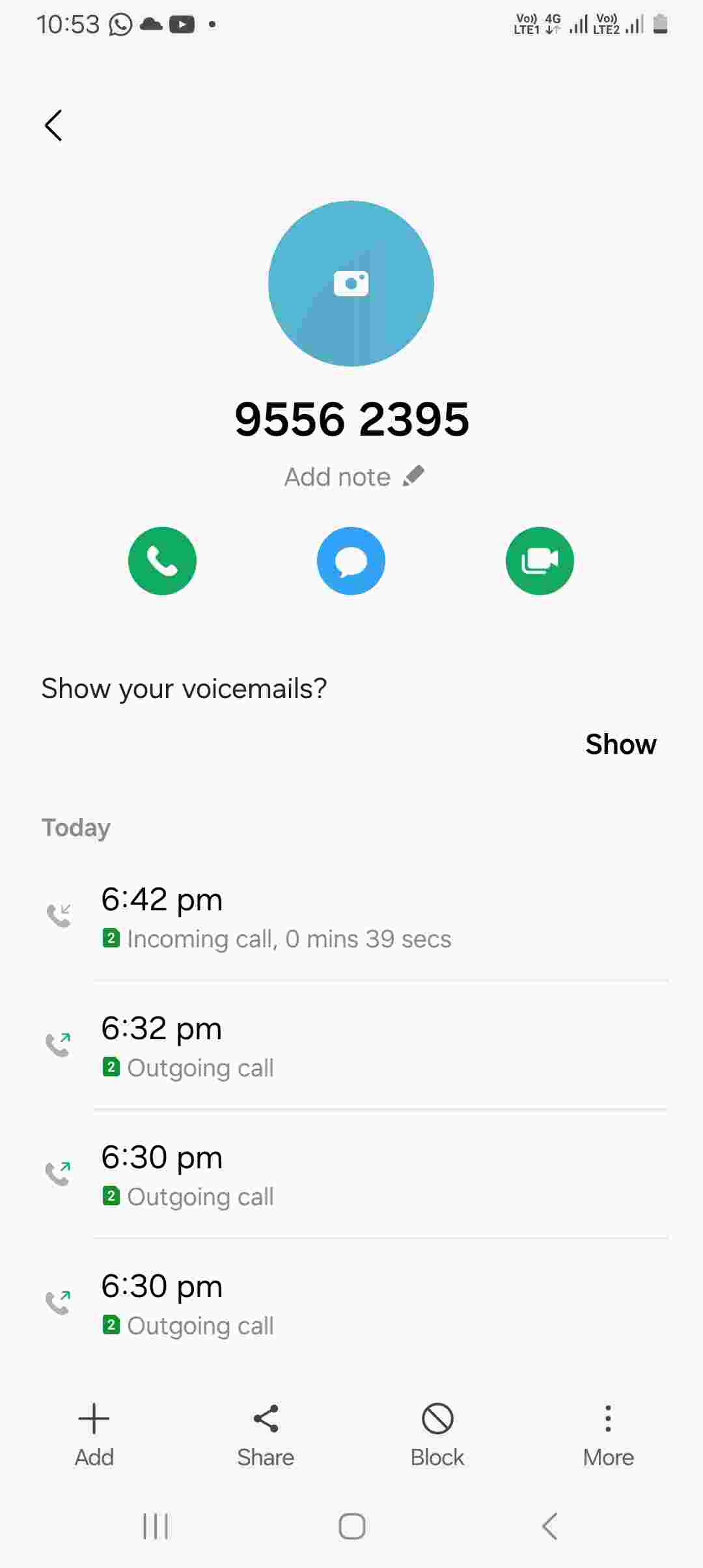
Task: Go to the home screen
Action: click(x=351, y=1526)
